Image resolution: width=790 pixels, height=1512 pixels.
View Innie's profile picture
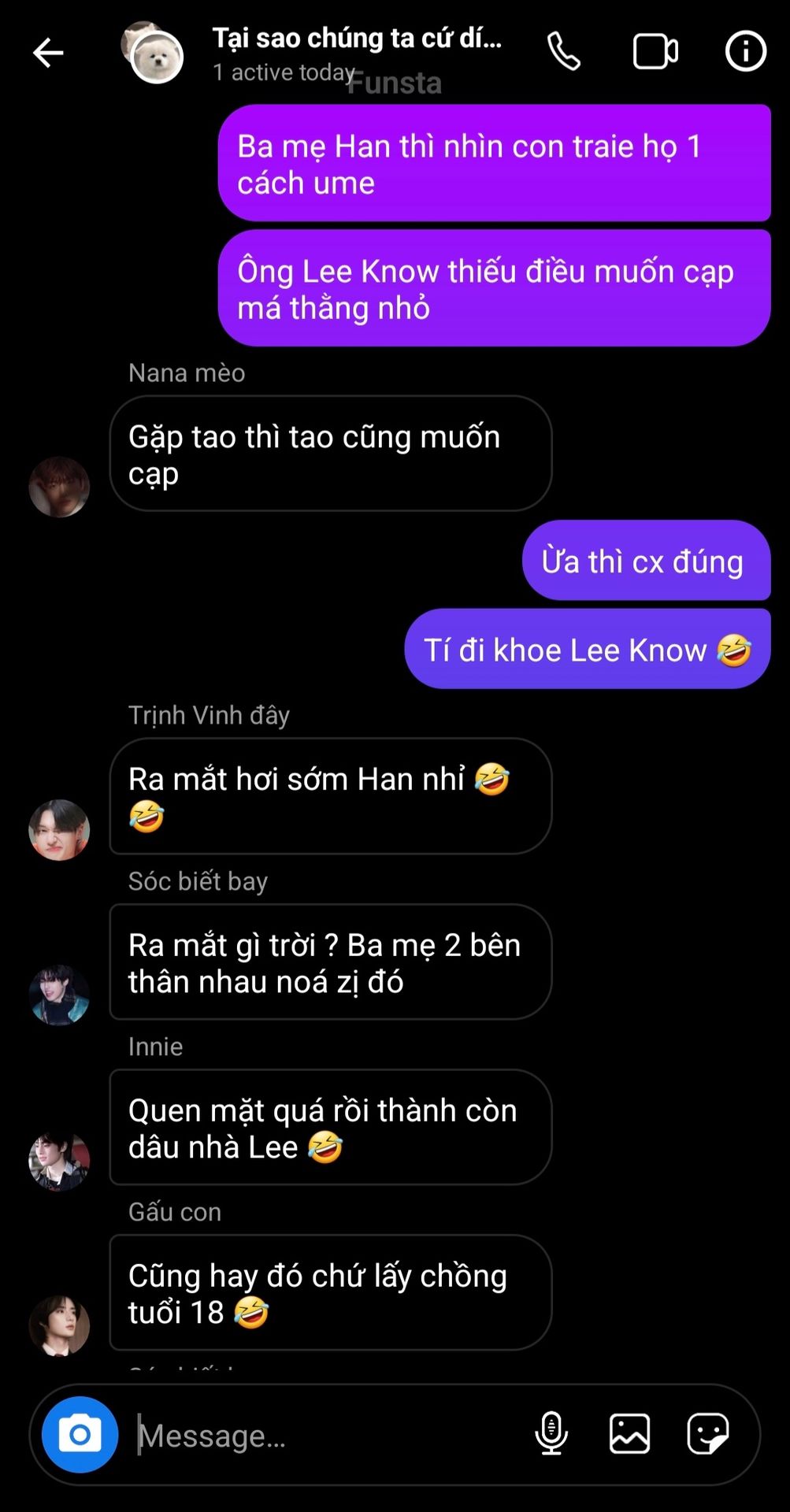[x=59, y=1161]
